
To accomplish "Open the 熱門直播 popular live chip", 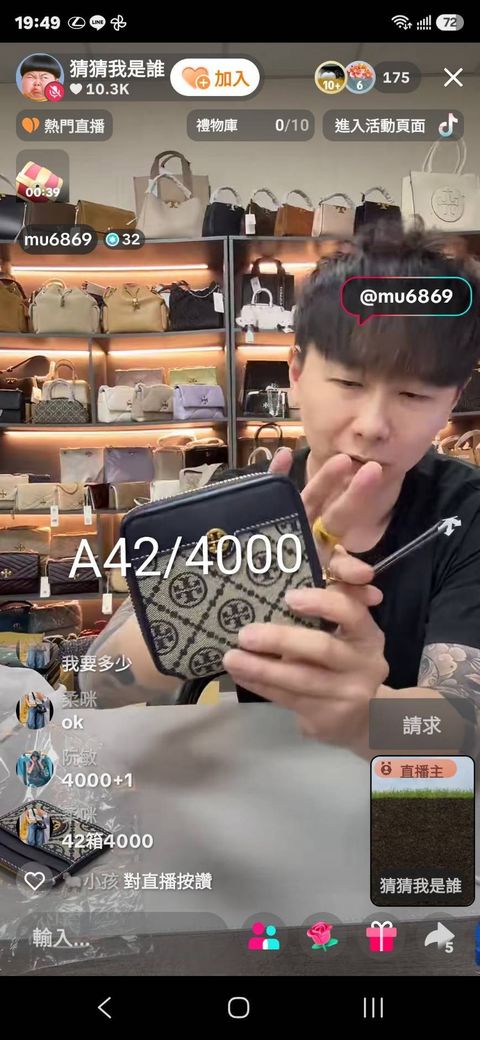I will click(64, 126).
